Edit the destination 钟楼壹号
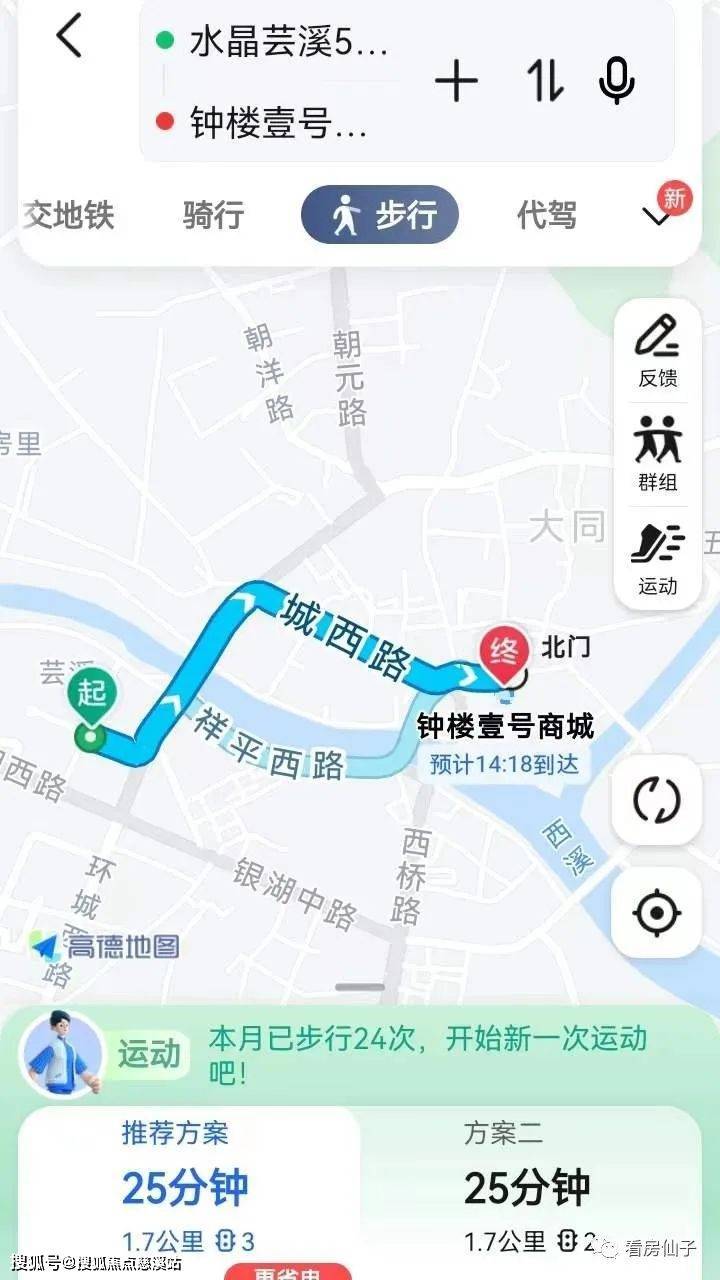Viewport: 720px width, 1280px height. (278, 124)
